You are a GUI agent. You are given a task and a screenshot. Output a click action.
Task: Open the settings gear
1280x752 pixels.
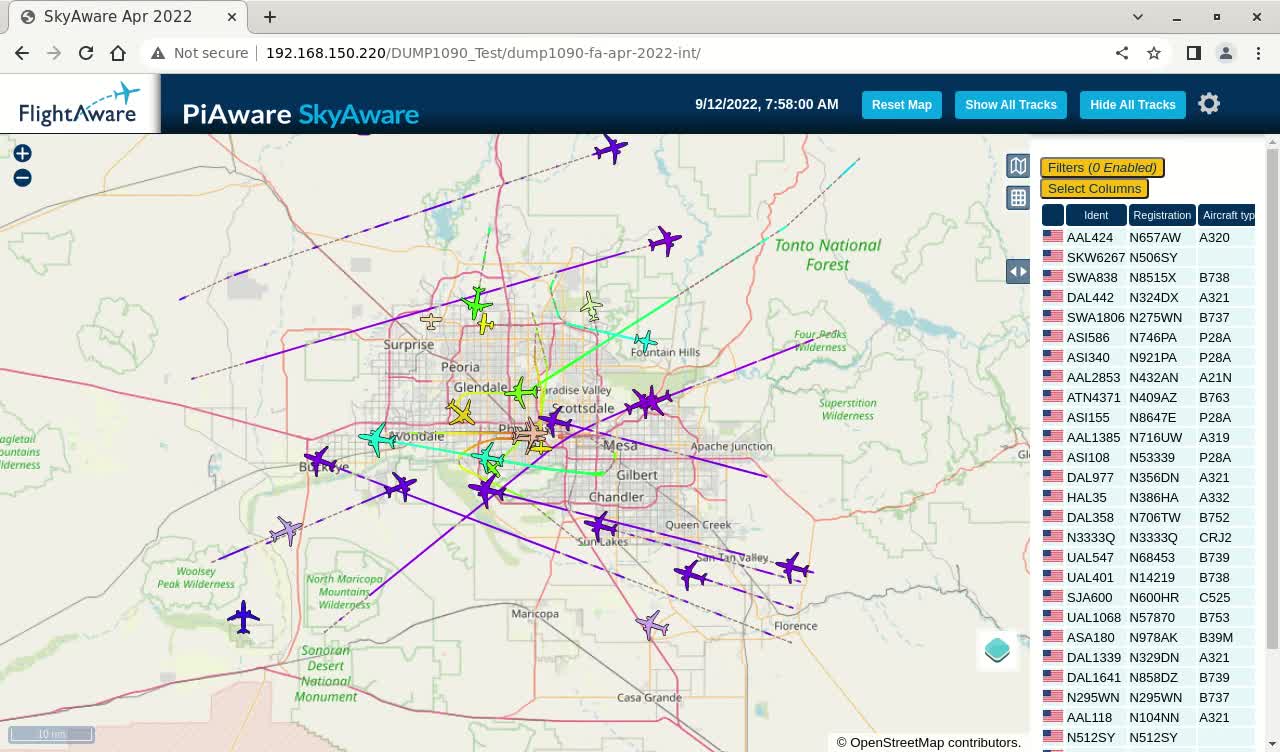click(1209, 104)
